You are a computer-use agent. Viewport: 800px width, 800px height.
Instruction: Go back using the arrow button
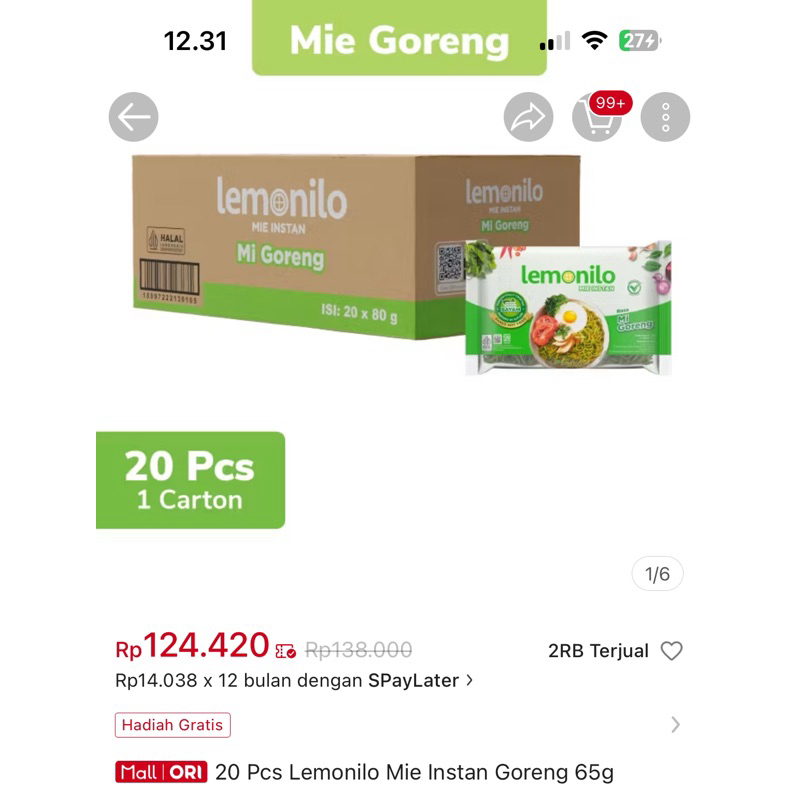[134, 117]
